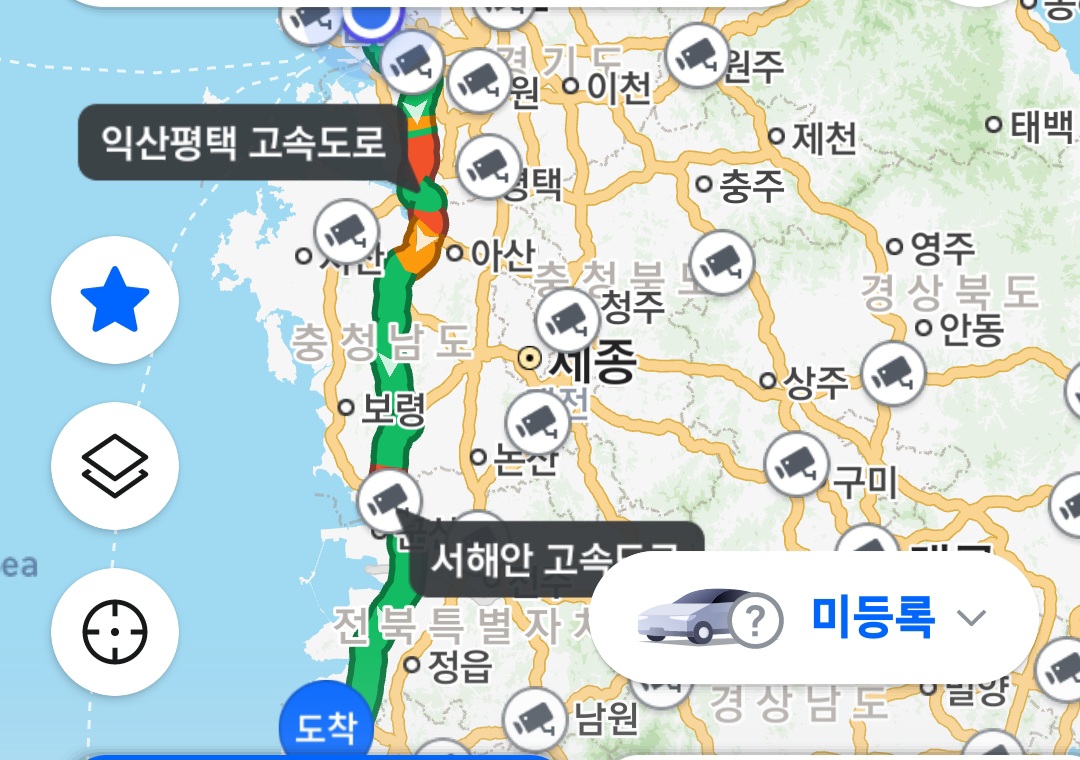Open the favorites star button

[115, 299]
